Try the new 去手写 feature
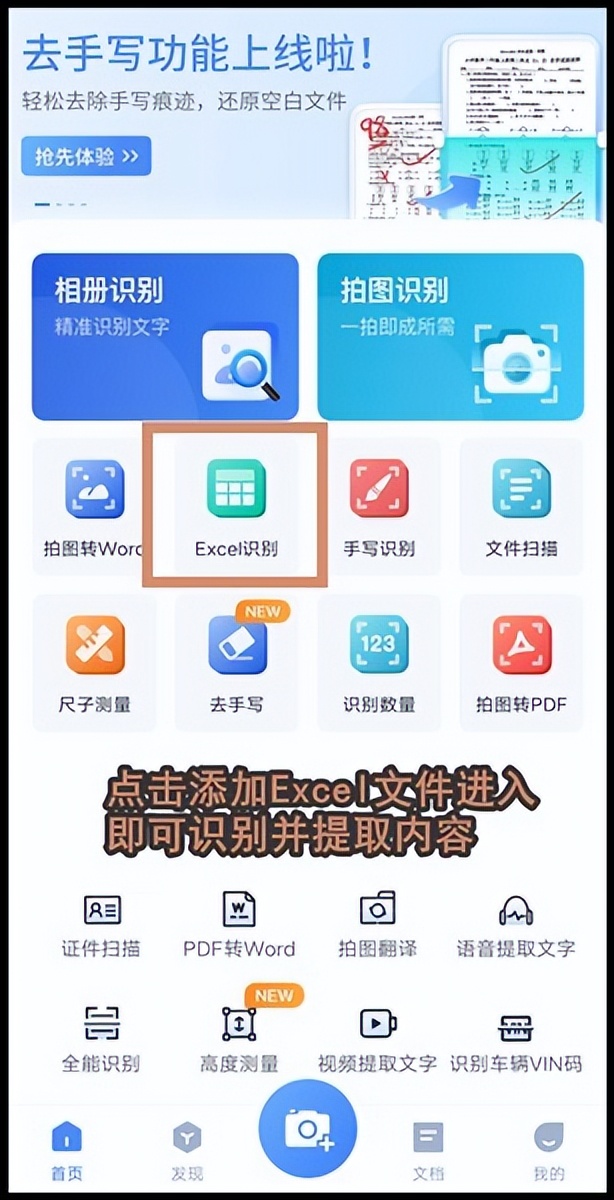 click(237, 662)
